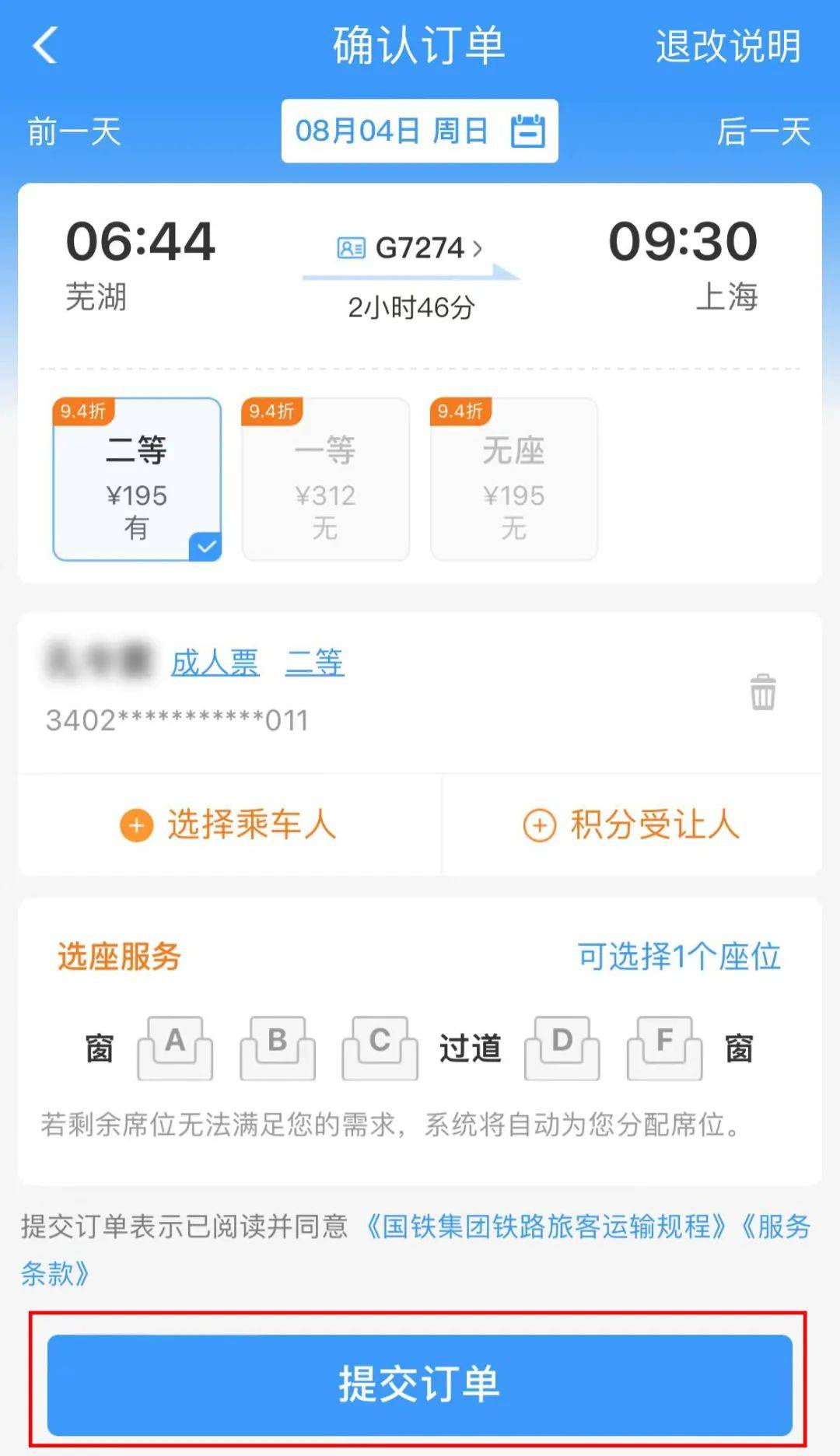The image size is (840, 1456).
Task: Switch to the next day 后一天
Action: pyautogui.click(x=763, y=131)
